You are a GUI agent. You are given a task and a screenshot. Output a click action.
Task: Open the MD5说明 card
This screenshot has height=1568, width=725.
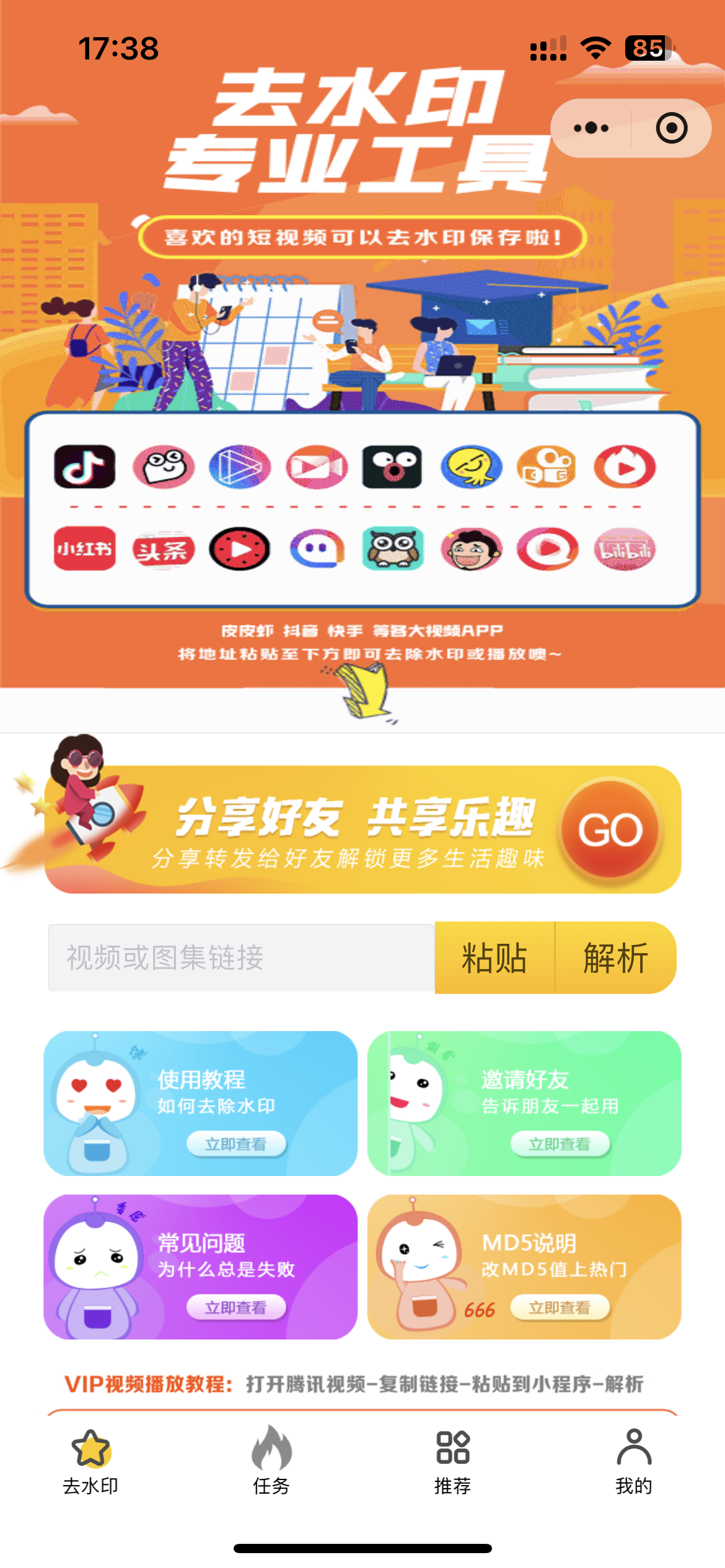524,1267
